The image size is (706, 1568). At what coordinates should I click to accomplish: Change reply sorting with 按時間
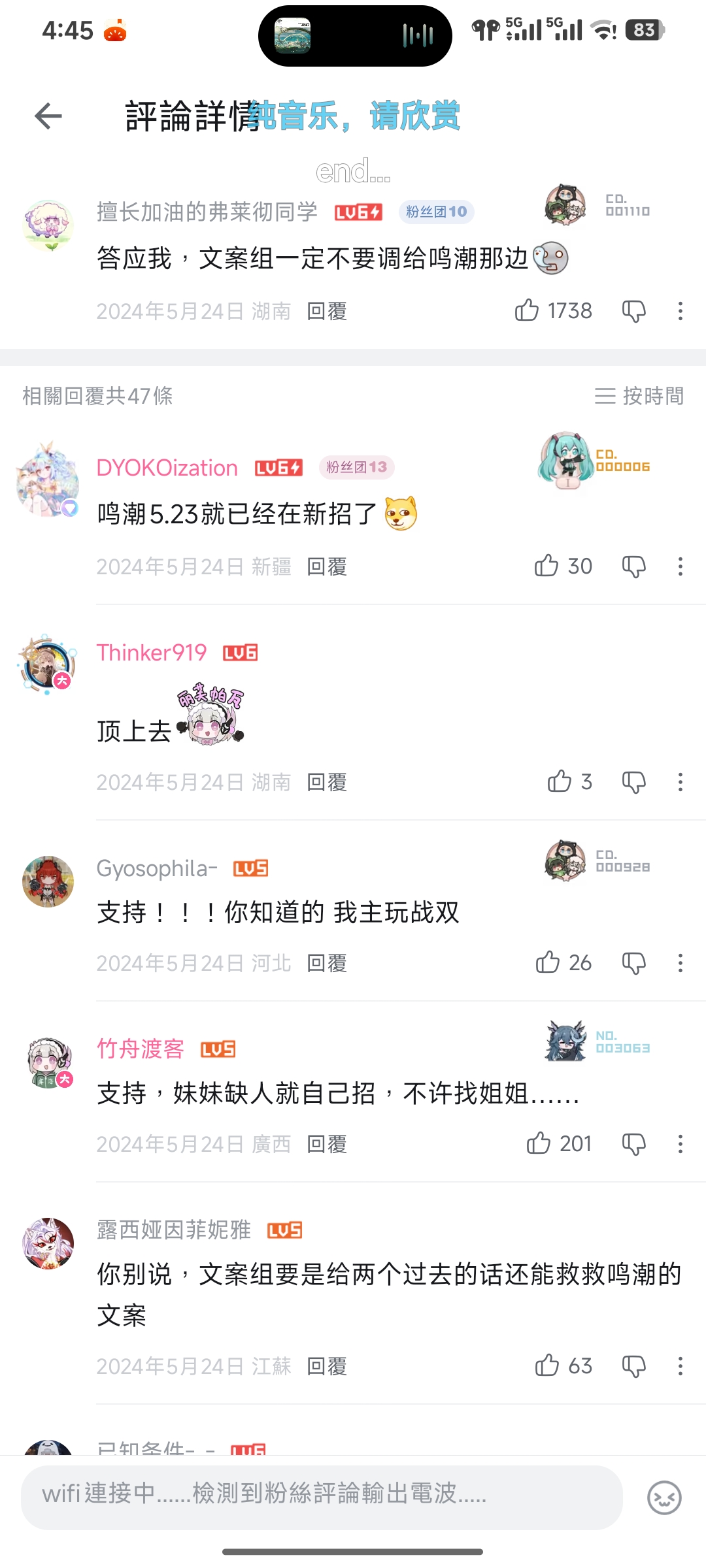[x=639, y=396]
